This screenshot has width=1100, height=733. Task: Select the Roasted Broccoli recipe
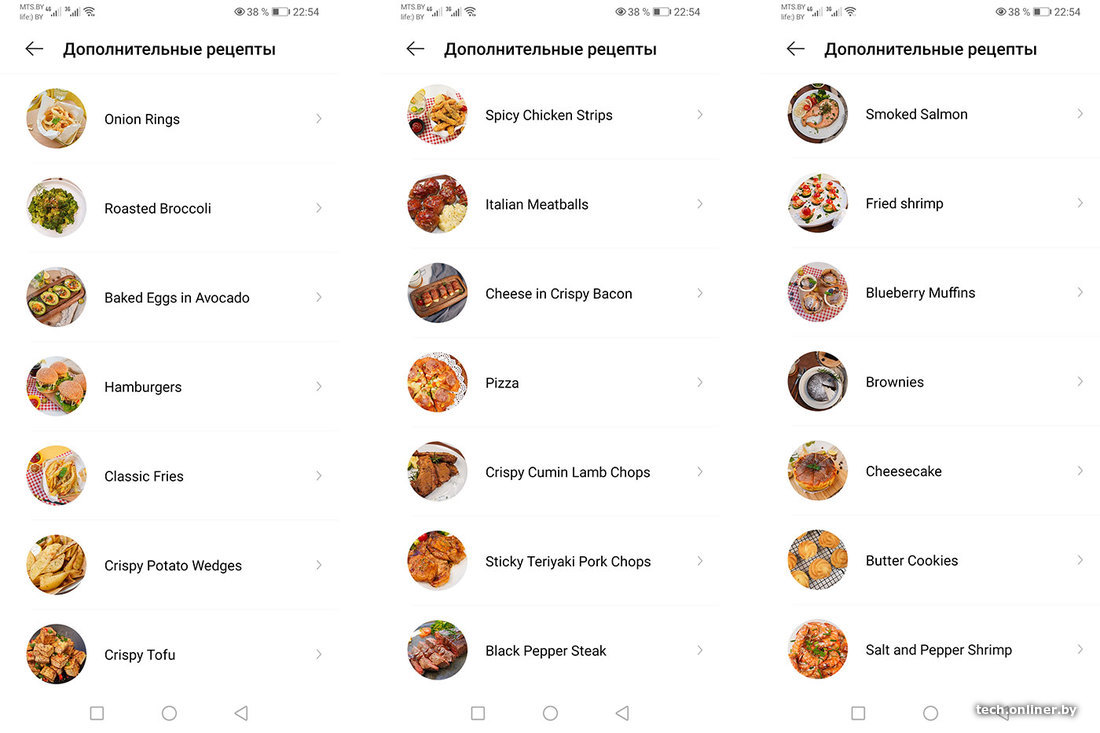click(157, 208)
